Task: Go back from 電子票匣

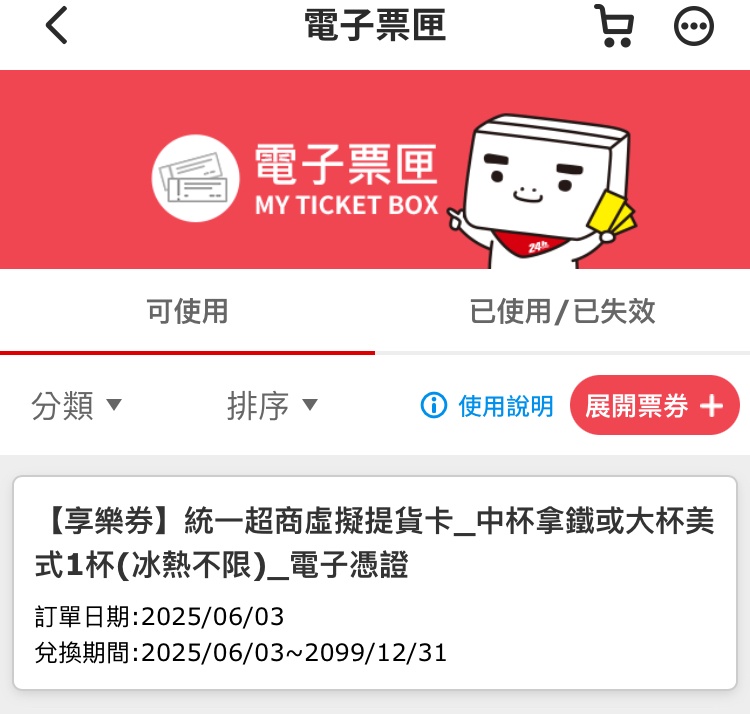Action: click(x=57, y=27)
